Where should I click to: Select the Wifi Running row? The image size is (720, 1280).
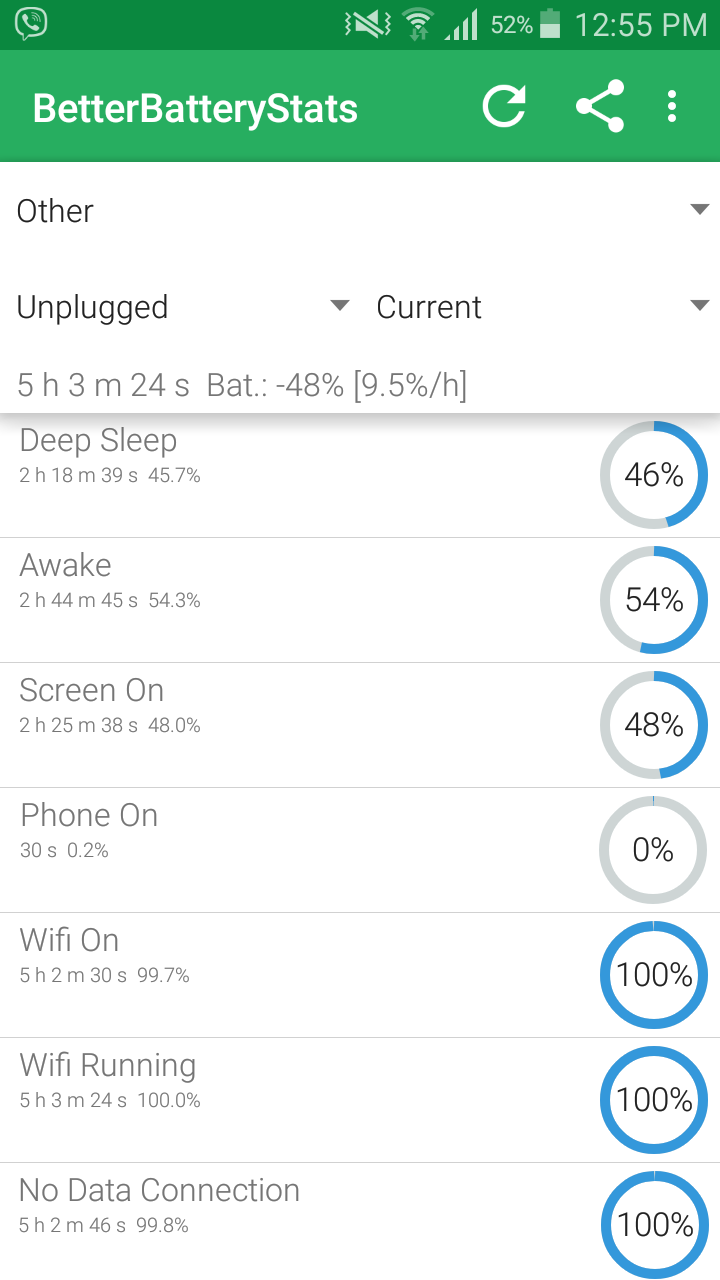[300, 1100]
